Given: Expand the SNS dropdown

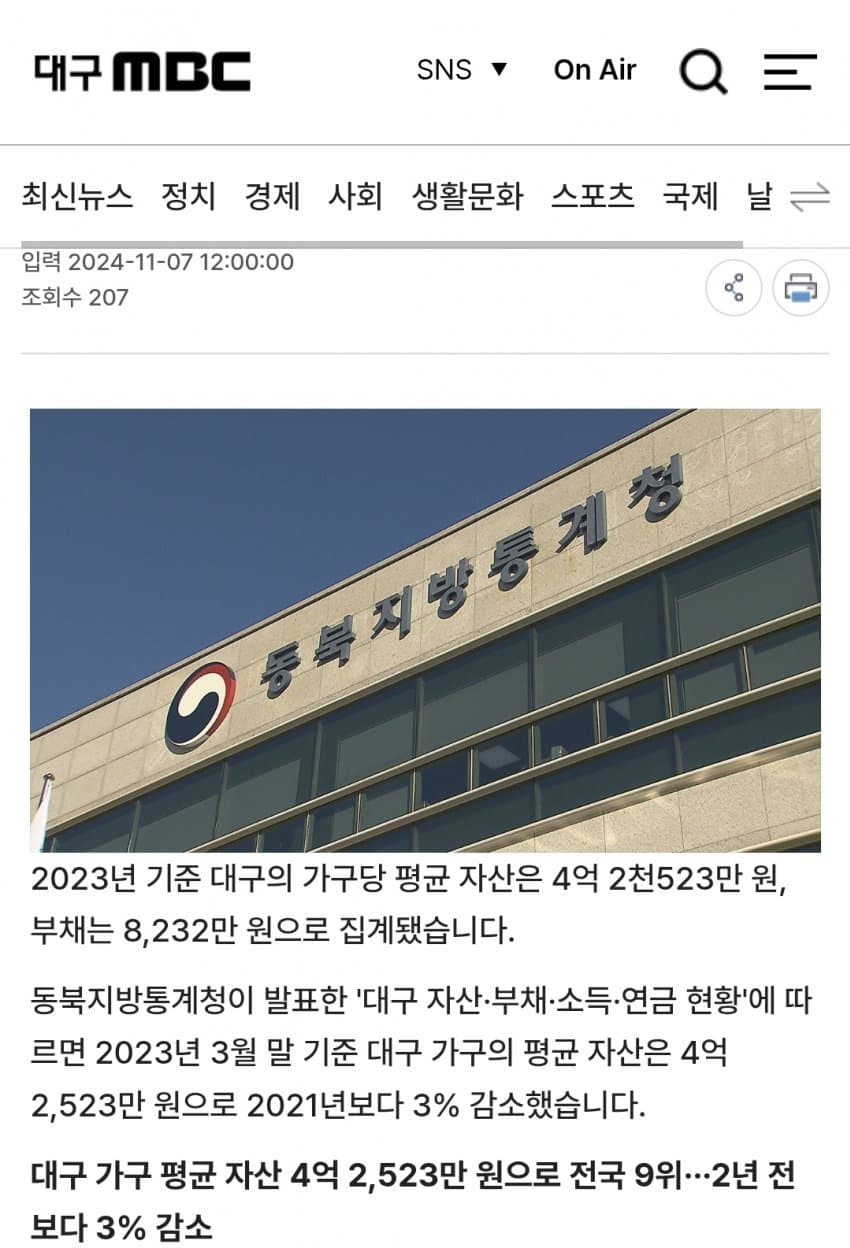Looking at the screenshot, I should [462, 70].
